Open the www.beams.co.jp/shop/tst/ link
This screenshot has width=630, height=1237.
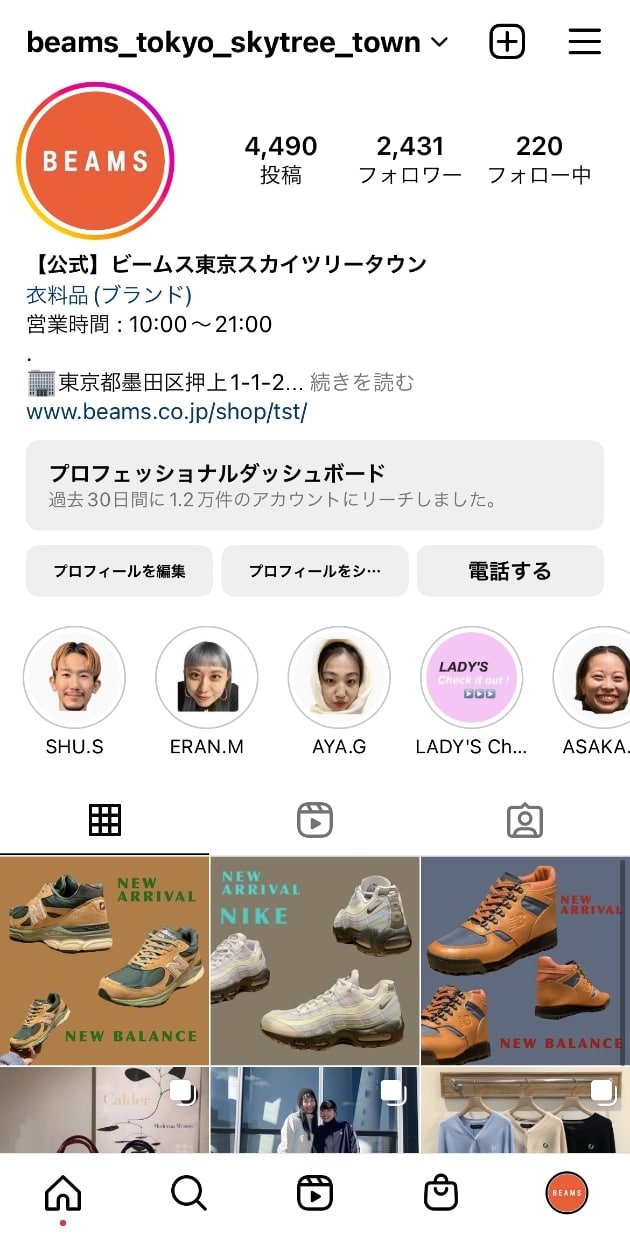click(x=166, y=411)
